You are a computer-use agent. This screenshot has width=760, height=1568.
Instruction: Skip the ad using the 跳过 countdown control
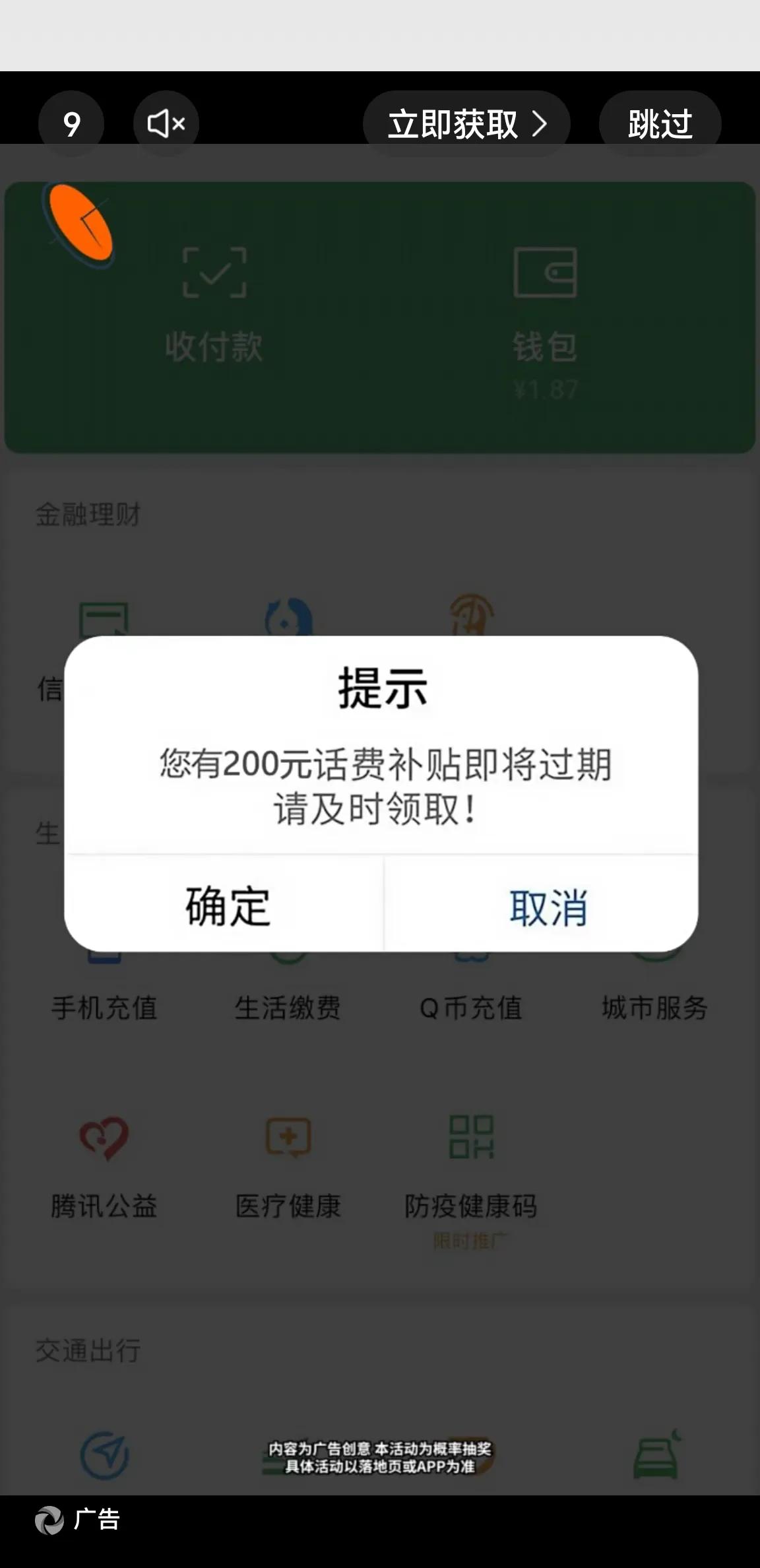pyautogui.click(x=659, y=123)
